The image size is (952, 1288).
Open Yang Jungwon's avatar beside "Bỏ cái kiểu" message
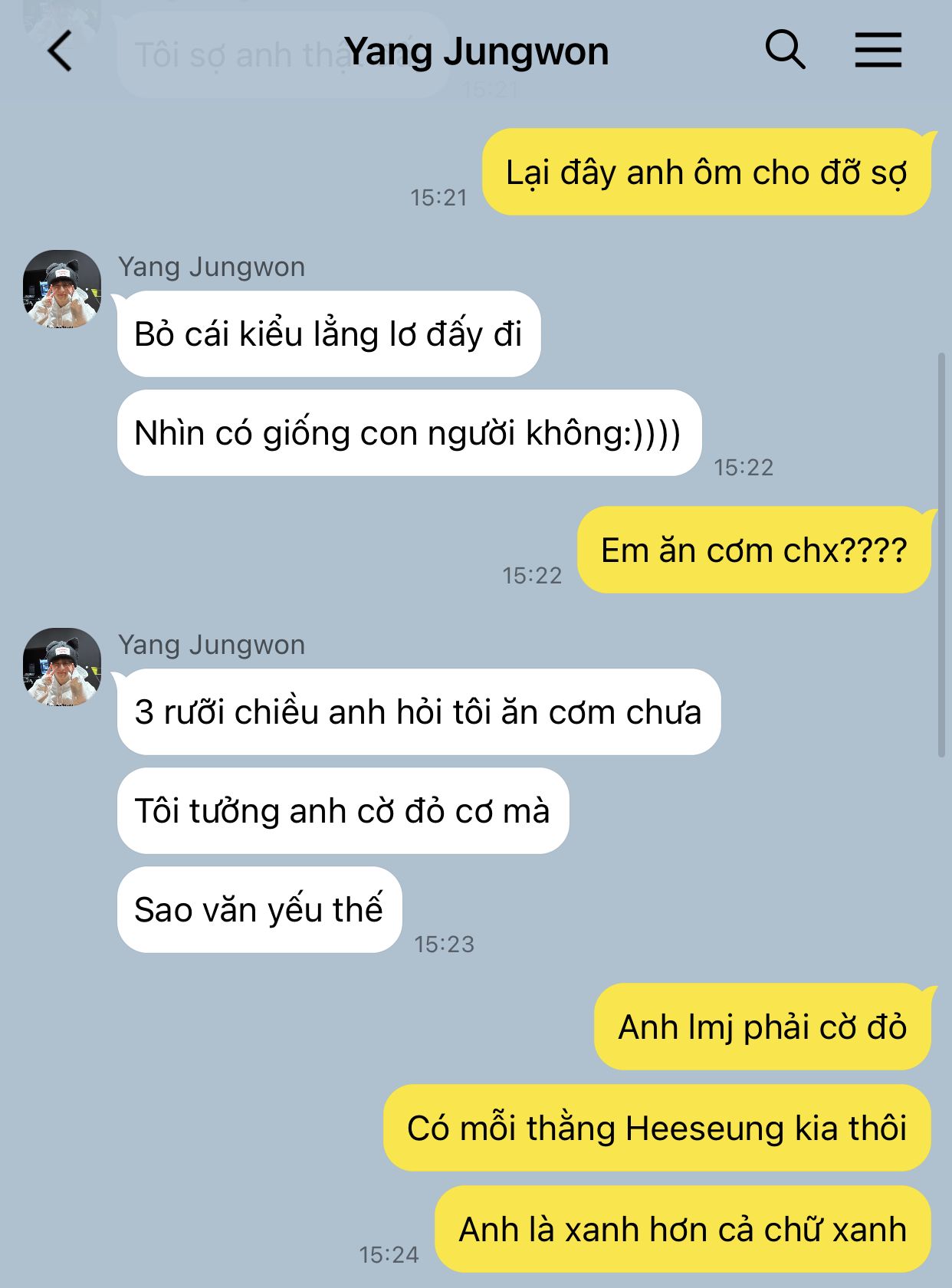click(x=62, y=289)
